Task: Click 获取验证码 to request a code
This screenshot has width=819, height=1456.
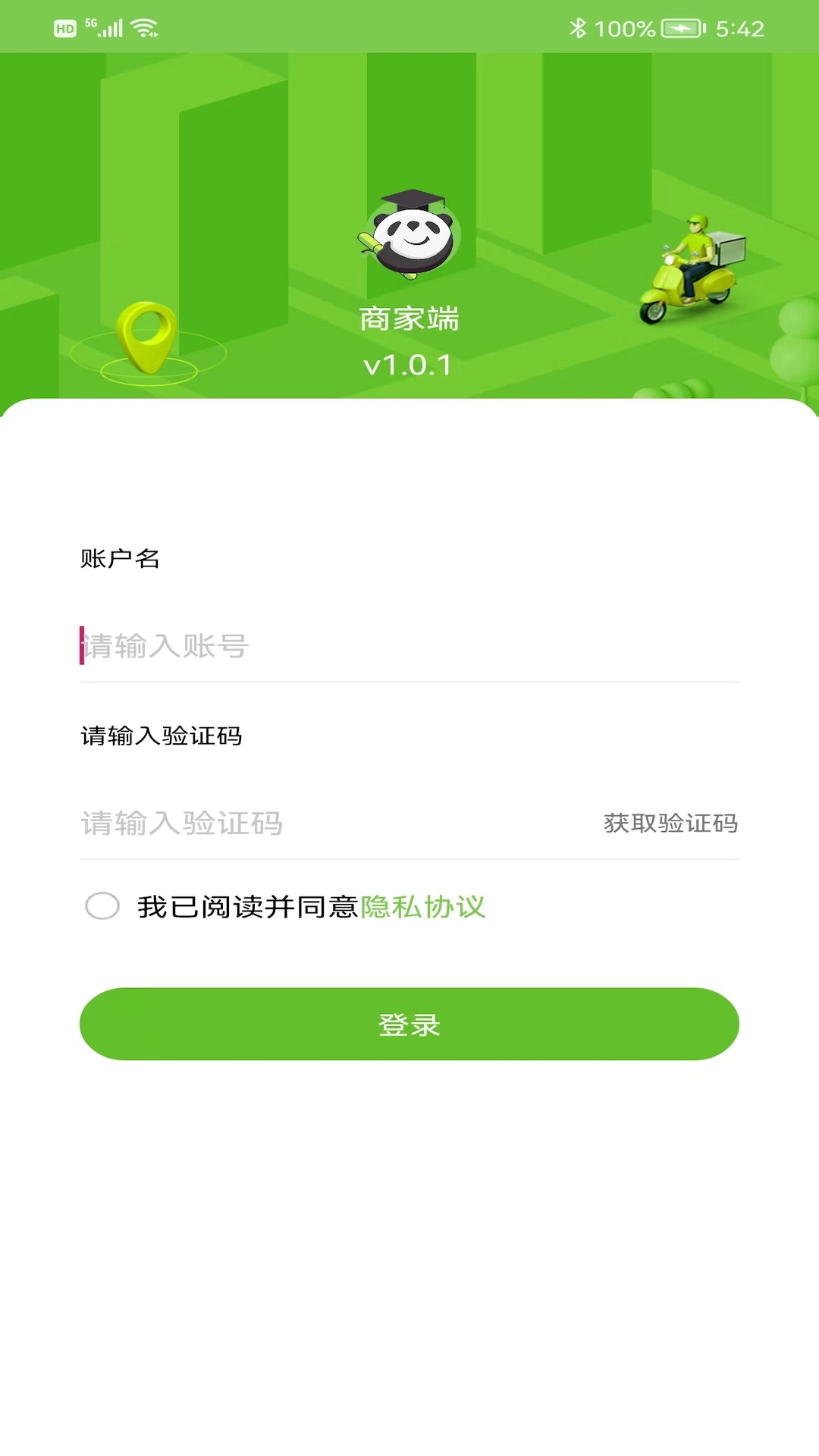Action: point(670,824)
